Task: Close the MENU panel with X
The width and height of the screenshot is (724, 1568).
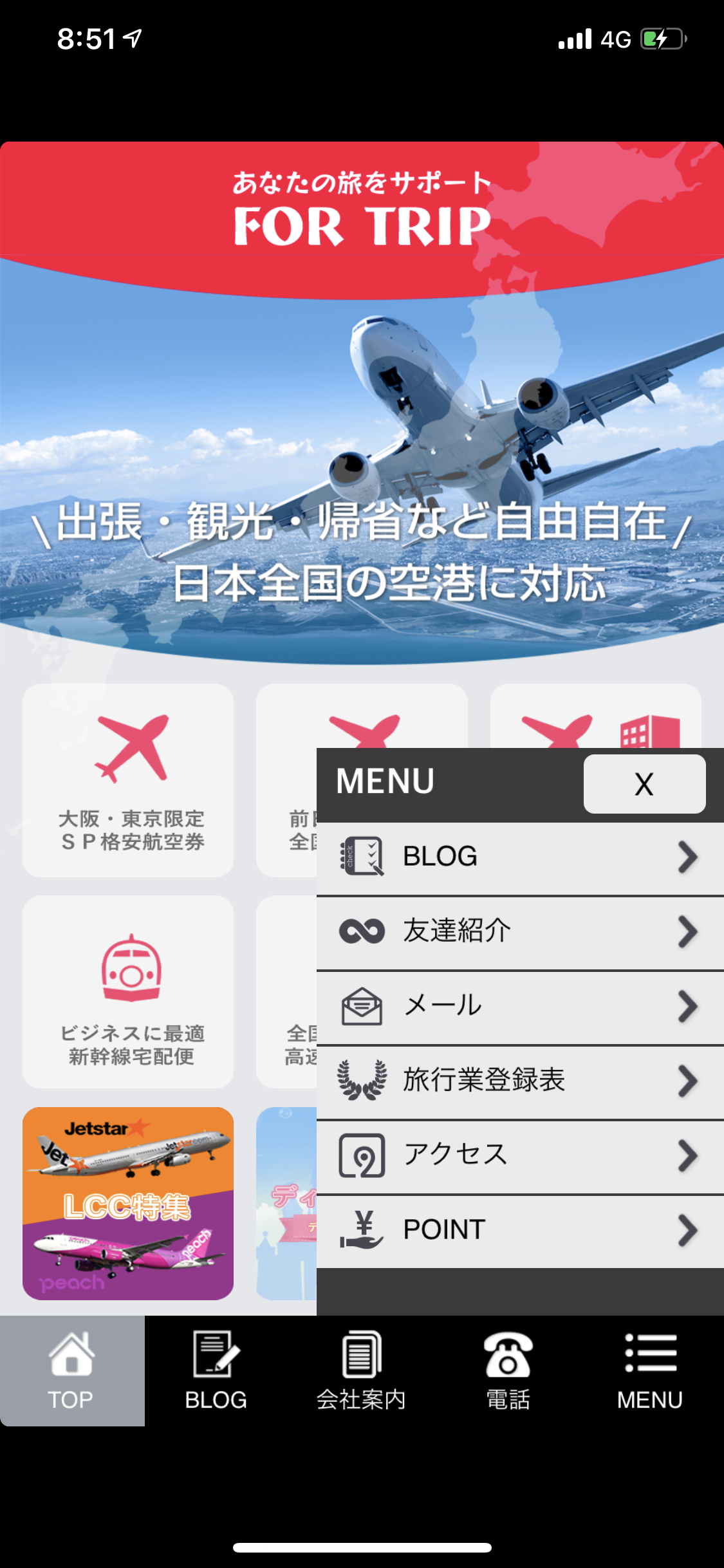Action: click(x=644, y=783)
